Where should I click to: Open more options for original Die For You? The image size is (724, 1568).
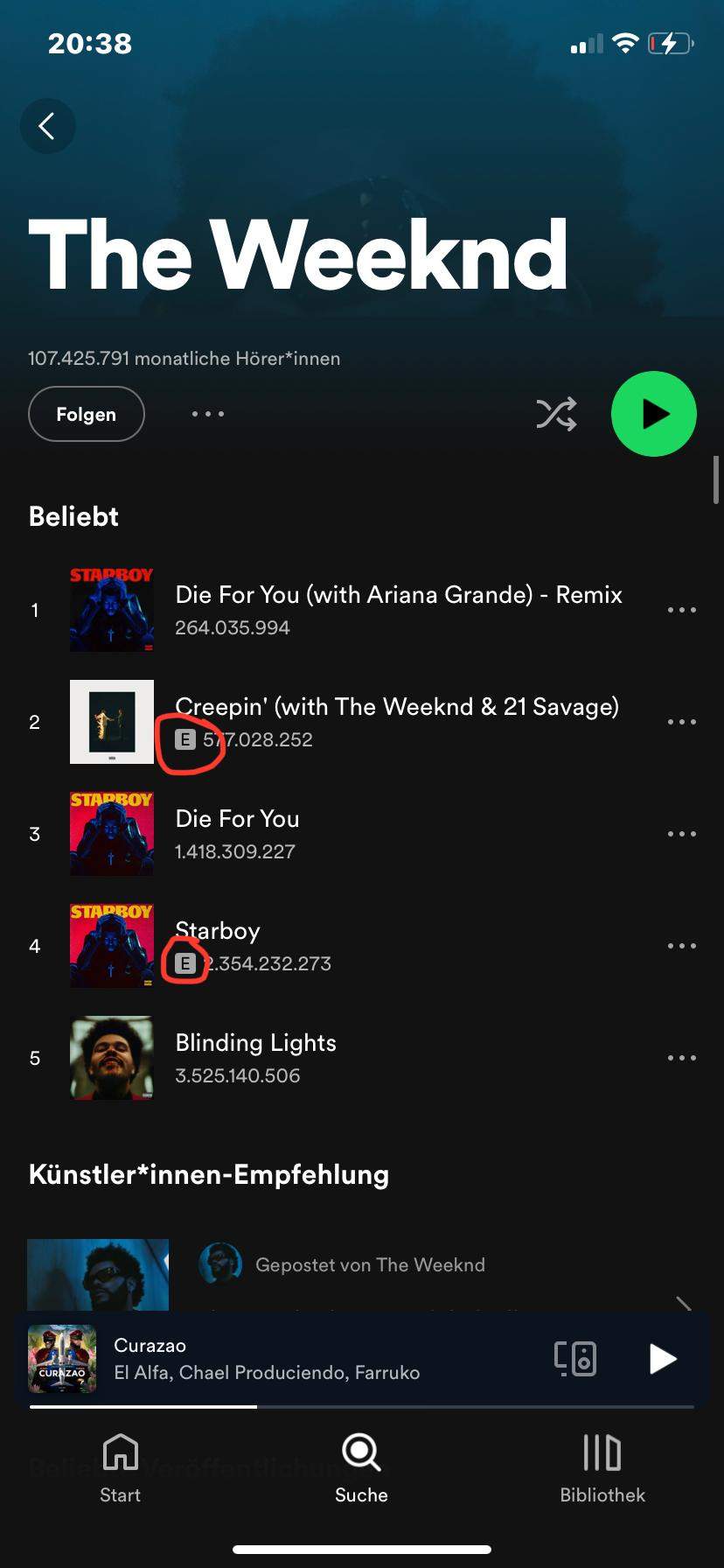coord(681,834)
